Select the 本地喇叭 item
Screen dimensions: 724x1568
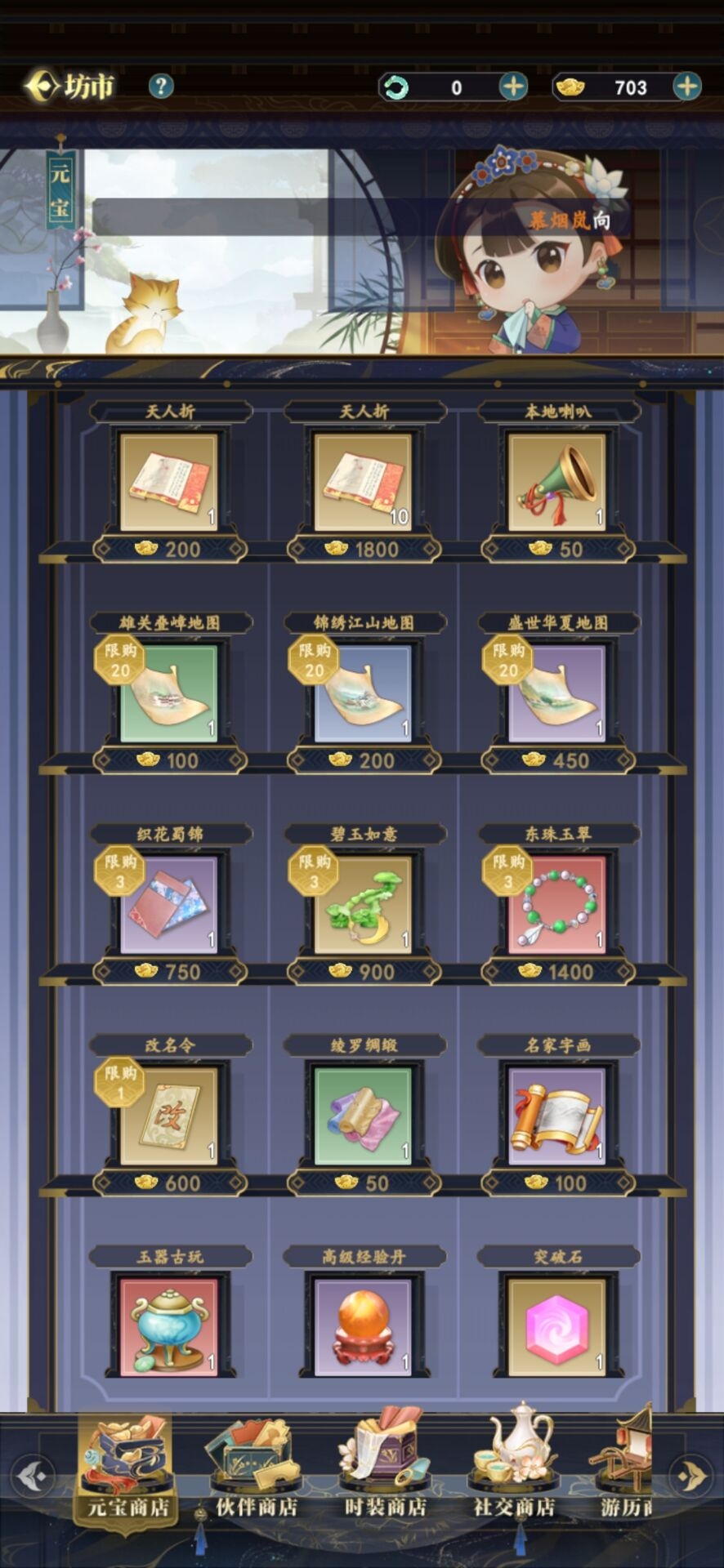[556, 483]
